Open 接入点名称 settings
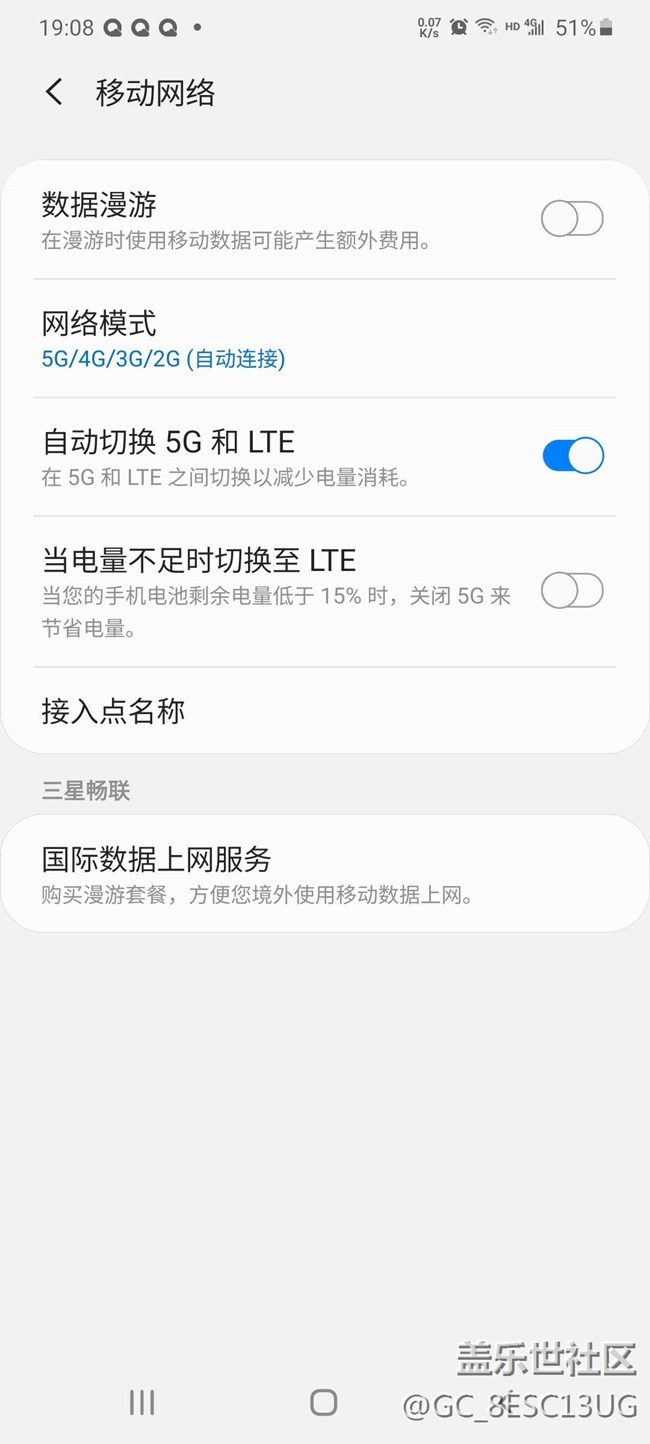The height and width of the screenshot is (1444, 650). tap(325, 710)
